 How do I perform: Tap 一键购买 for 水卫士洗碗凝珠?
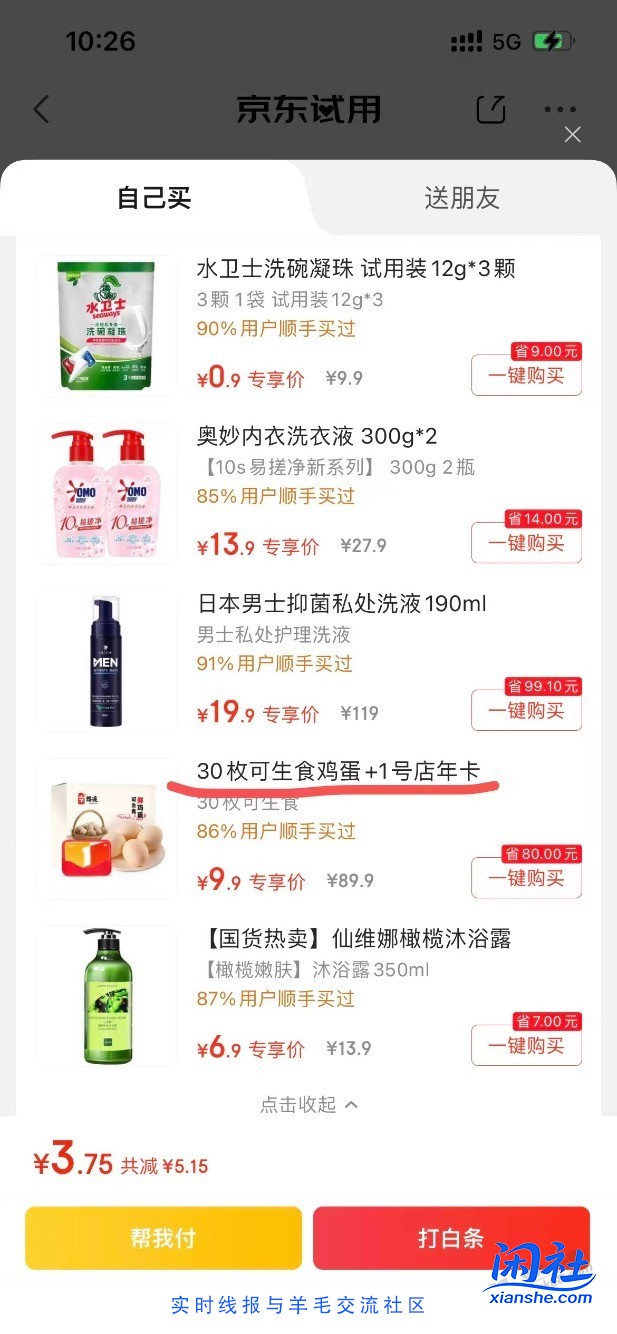pos(526,376)
